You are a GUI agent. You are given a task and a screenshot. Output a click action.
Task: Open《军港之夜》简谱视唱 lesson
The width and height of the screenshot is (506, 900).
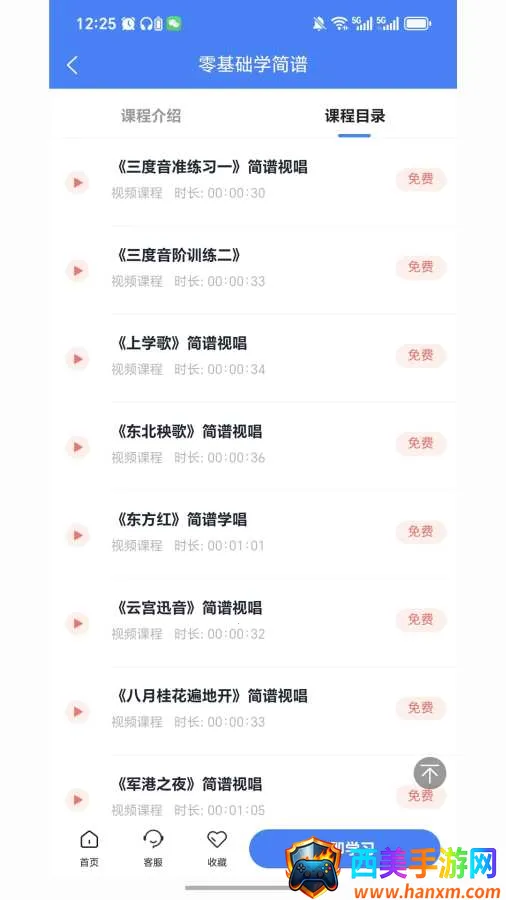coord(253,797)
